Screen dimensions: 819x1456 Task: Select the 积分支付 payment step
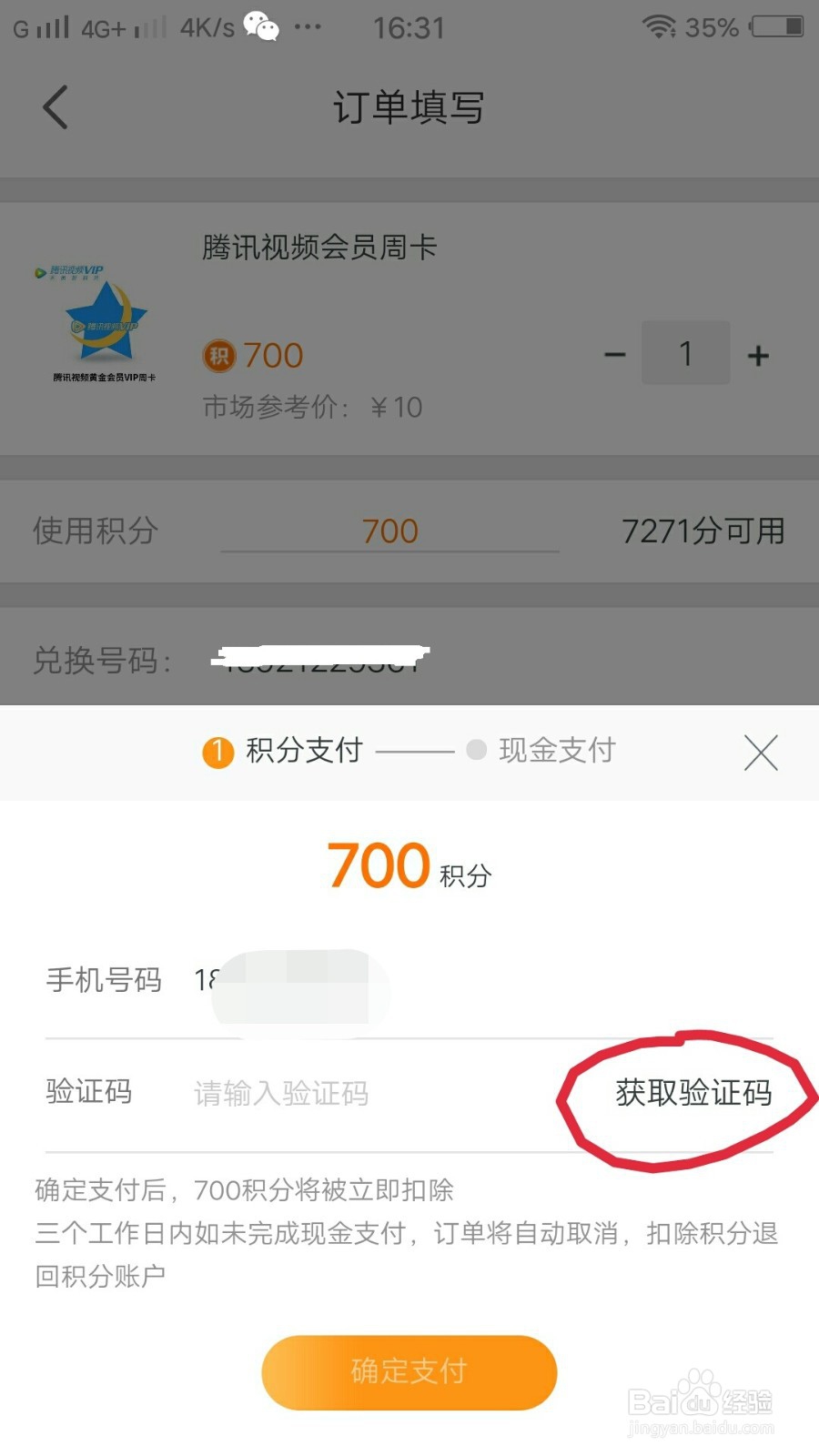[300, 752]
